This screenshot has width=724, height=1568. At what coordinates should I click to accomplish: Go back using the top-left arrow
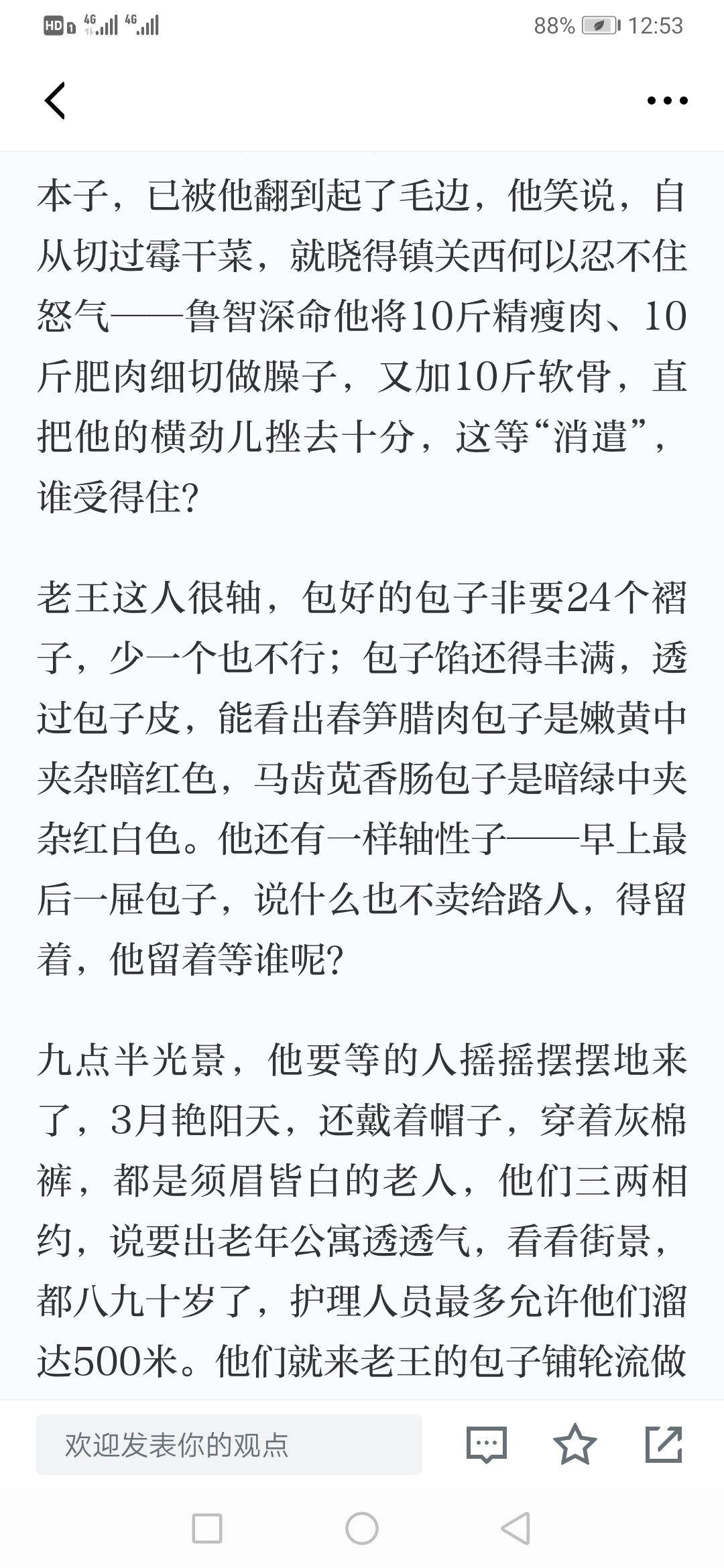[55, 101]
